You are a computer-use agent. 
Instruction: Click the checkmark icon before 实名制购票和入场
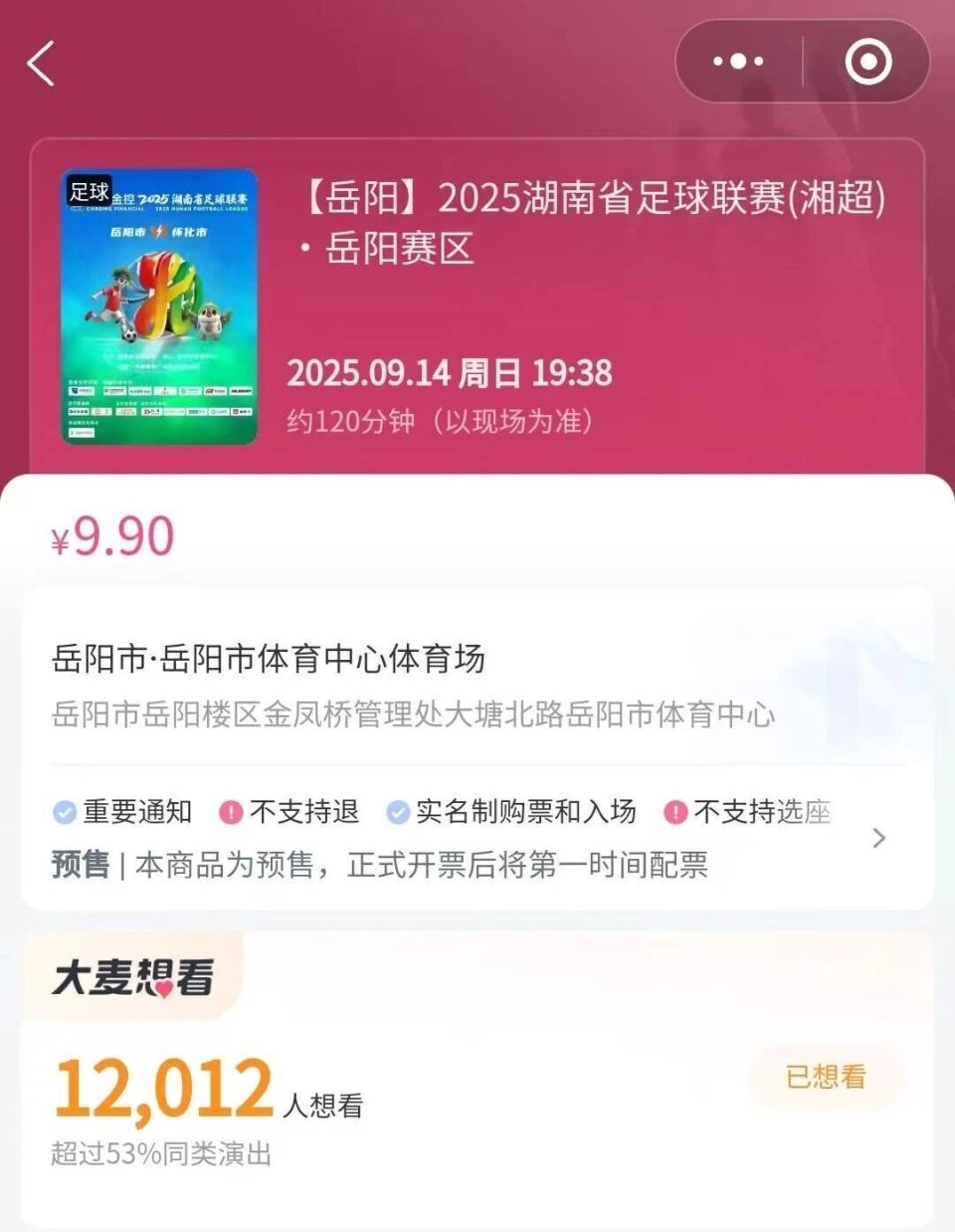point(400,812)
